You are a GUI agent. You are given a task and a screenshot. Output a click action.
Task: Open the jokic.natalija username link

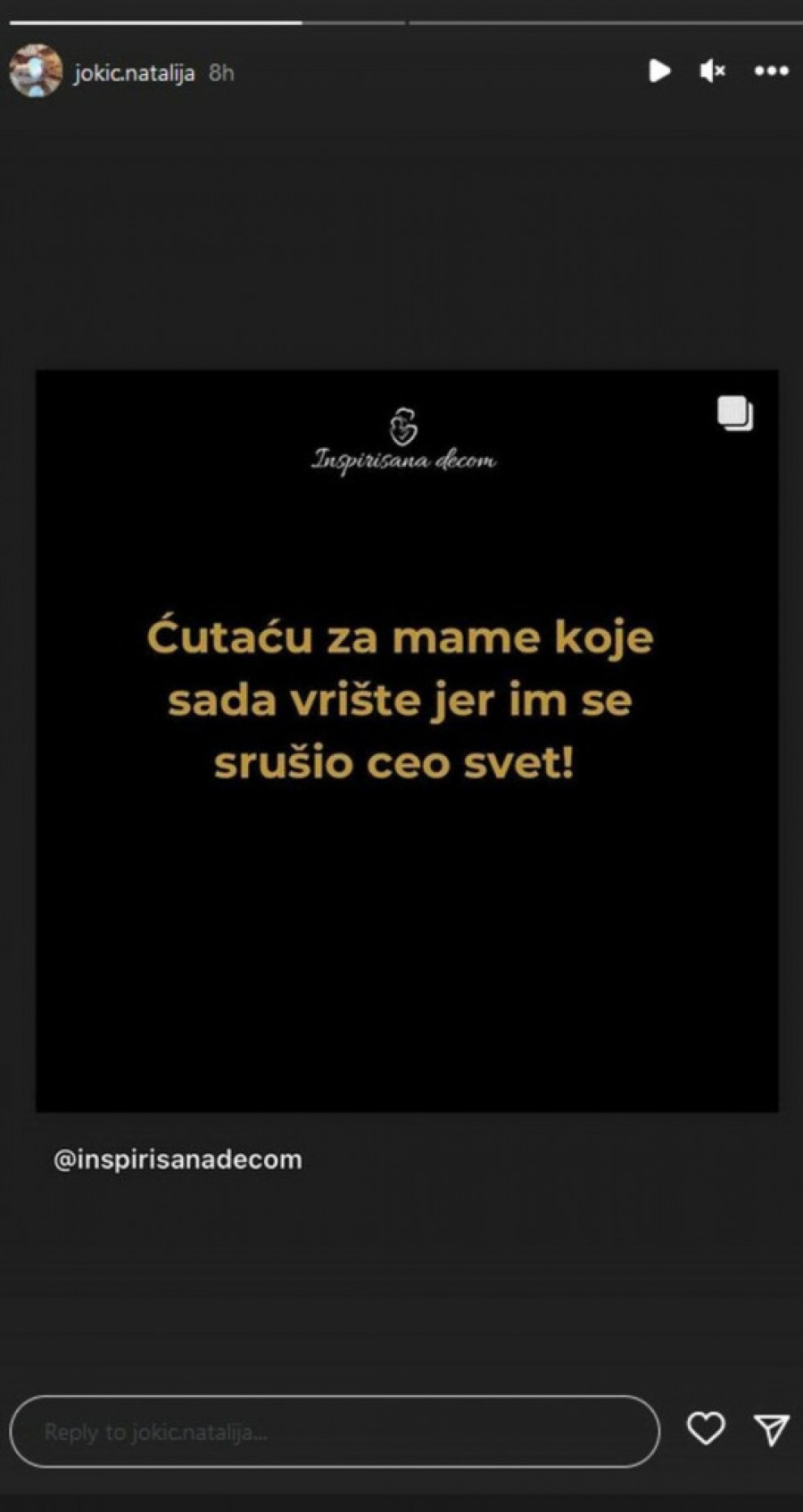pyautogui.click(x=134, y=73)
